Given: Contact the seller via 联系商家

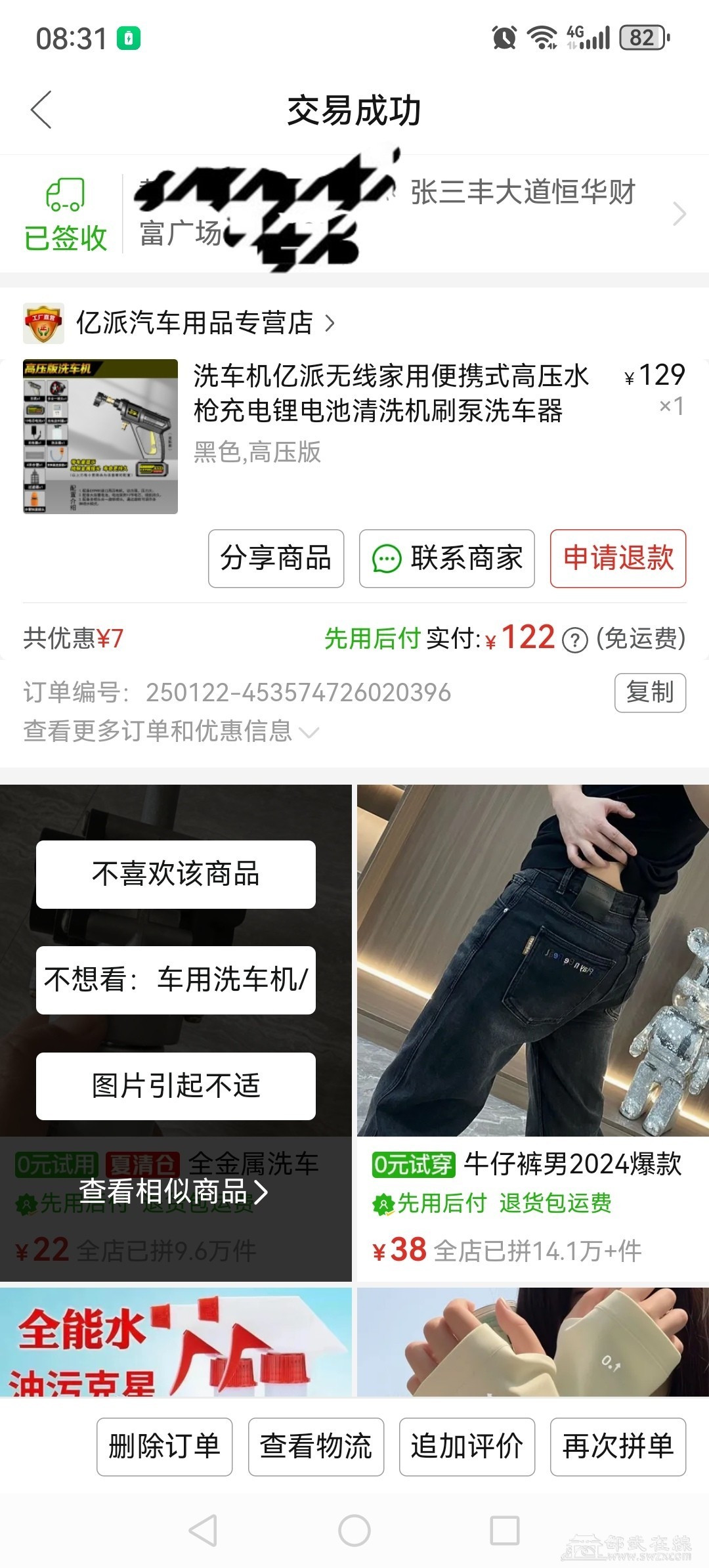Looking at the screenshot, I should [446, 559].
